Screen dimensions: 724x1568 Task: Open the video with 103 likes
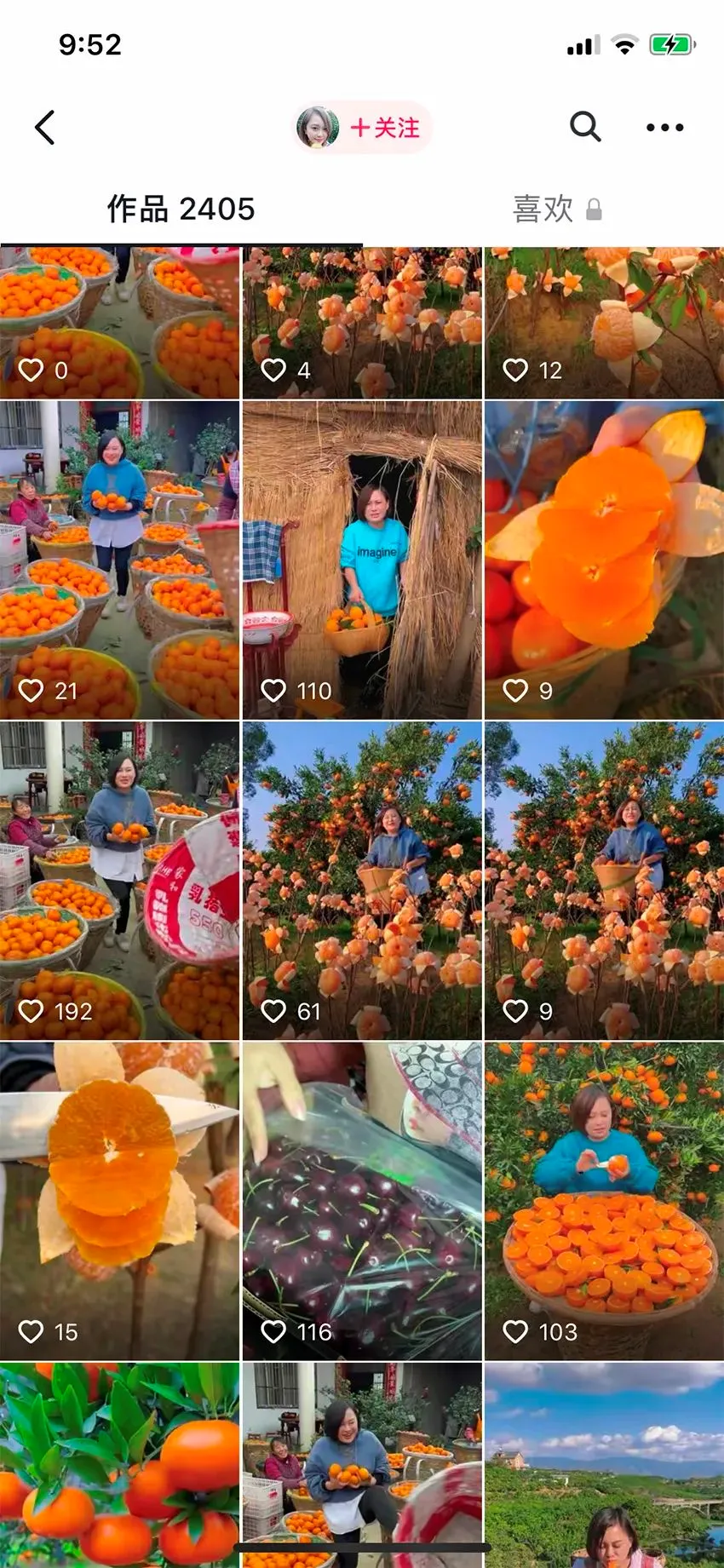(604, 1201)
